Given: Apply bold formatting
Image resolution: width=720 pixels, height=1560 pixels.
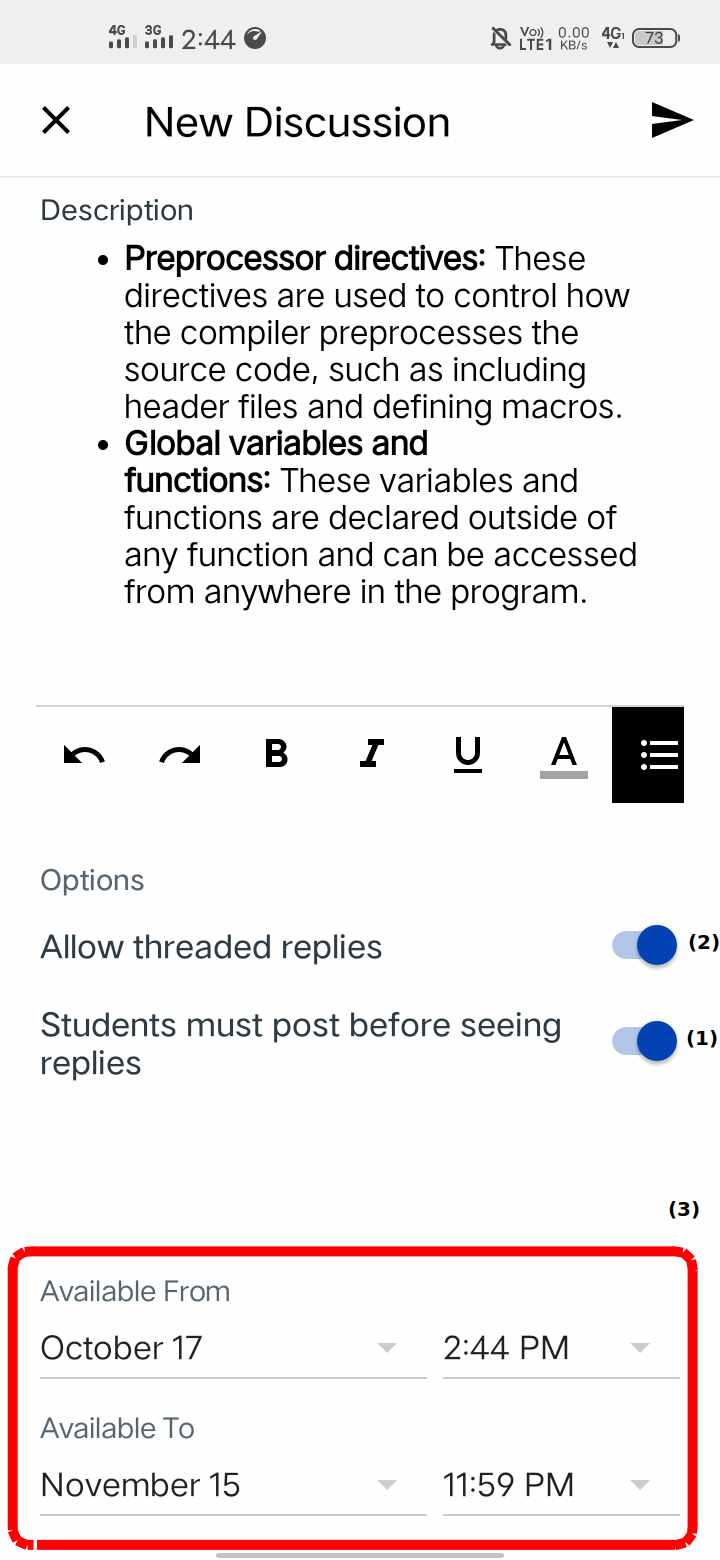Looking at the screenshot, I should tap(276, 754).
